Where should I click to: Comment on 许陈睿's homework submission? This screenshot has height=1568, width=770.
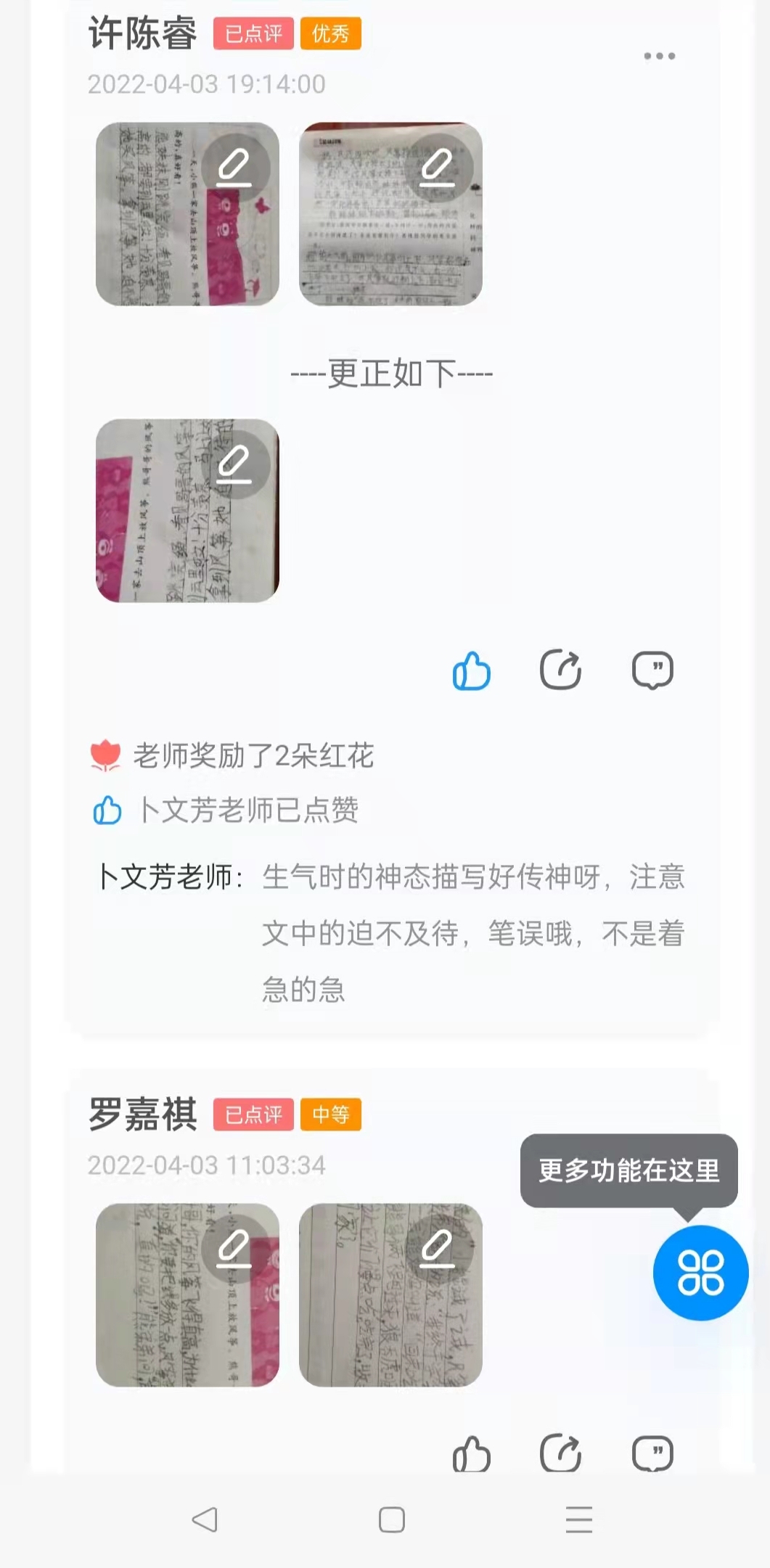coord(652,670)
